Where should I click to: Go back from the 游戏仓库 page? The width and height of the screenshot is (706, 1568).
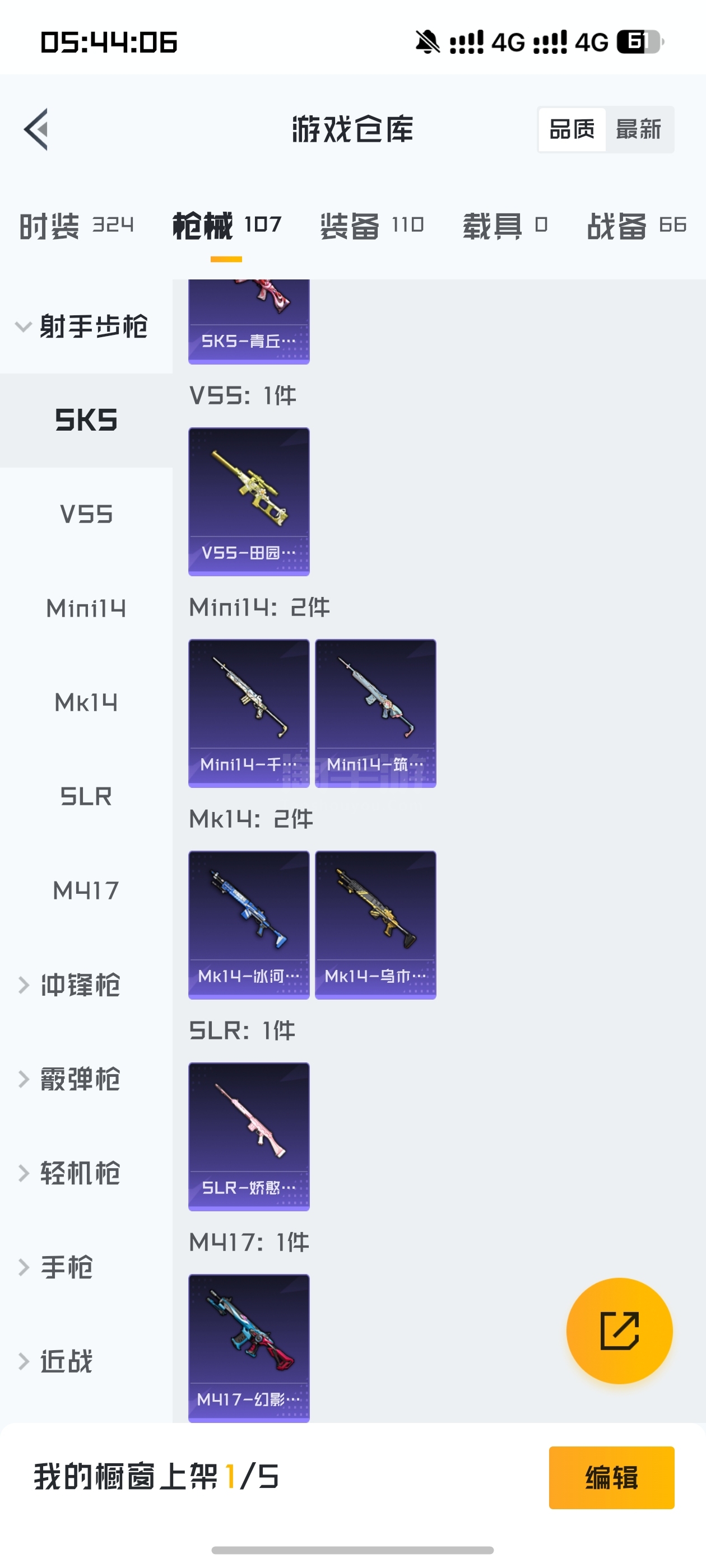36,129
